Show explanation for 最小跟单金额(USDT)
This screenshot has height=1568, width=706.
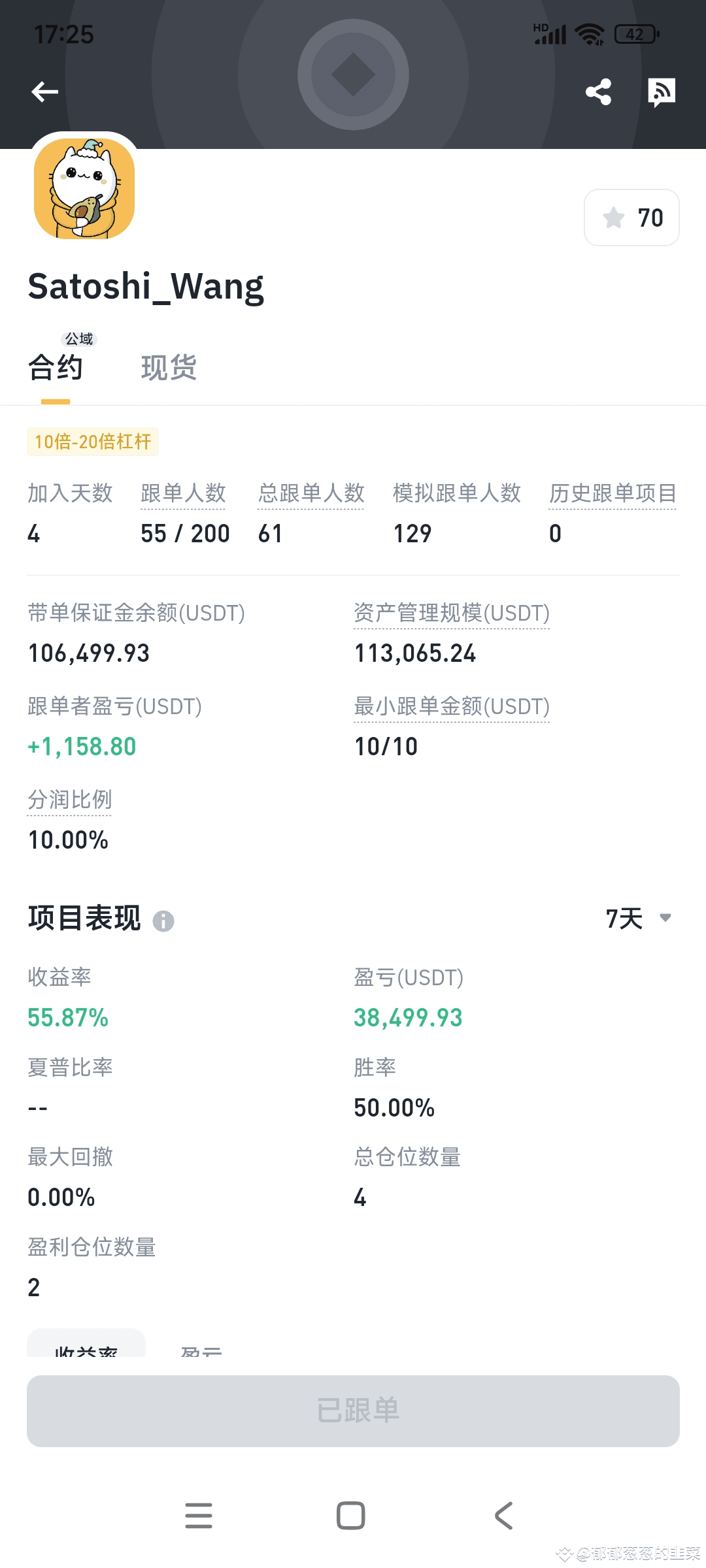click(452, 706)
